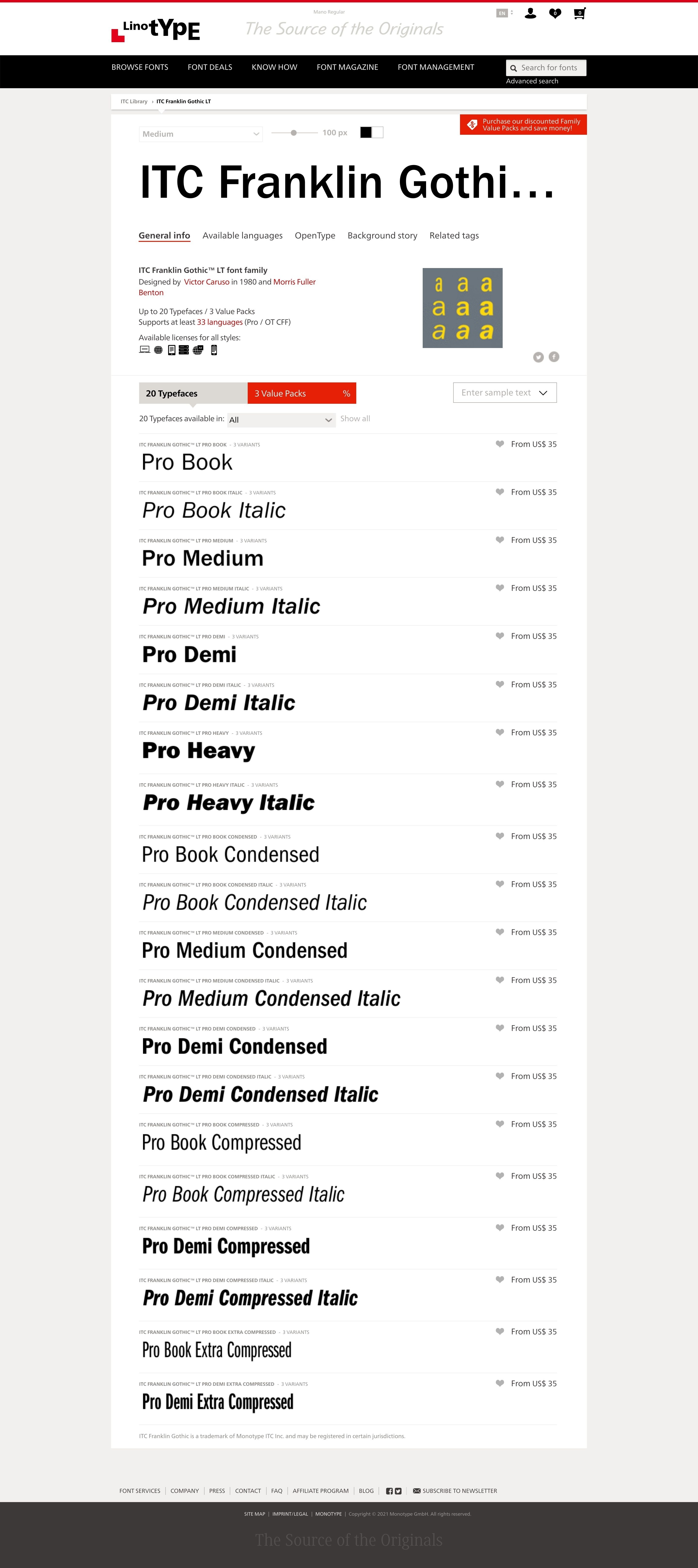Open designer Victor Caruso's page
The width and height of the screenshot is (698, 1568).
click(x=206, y=282)
